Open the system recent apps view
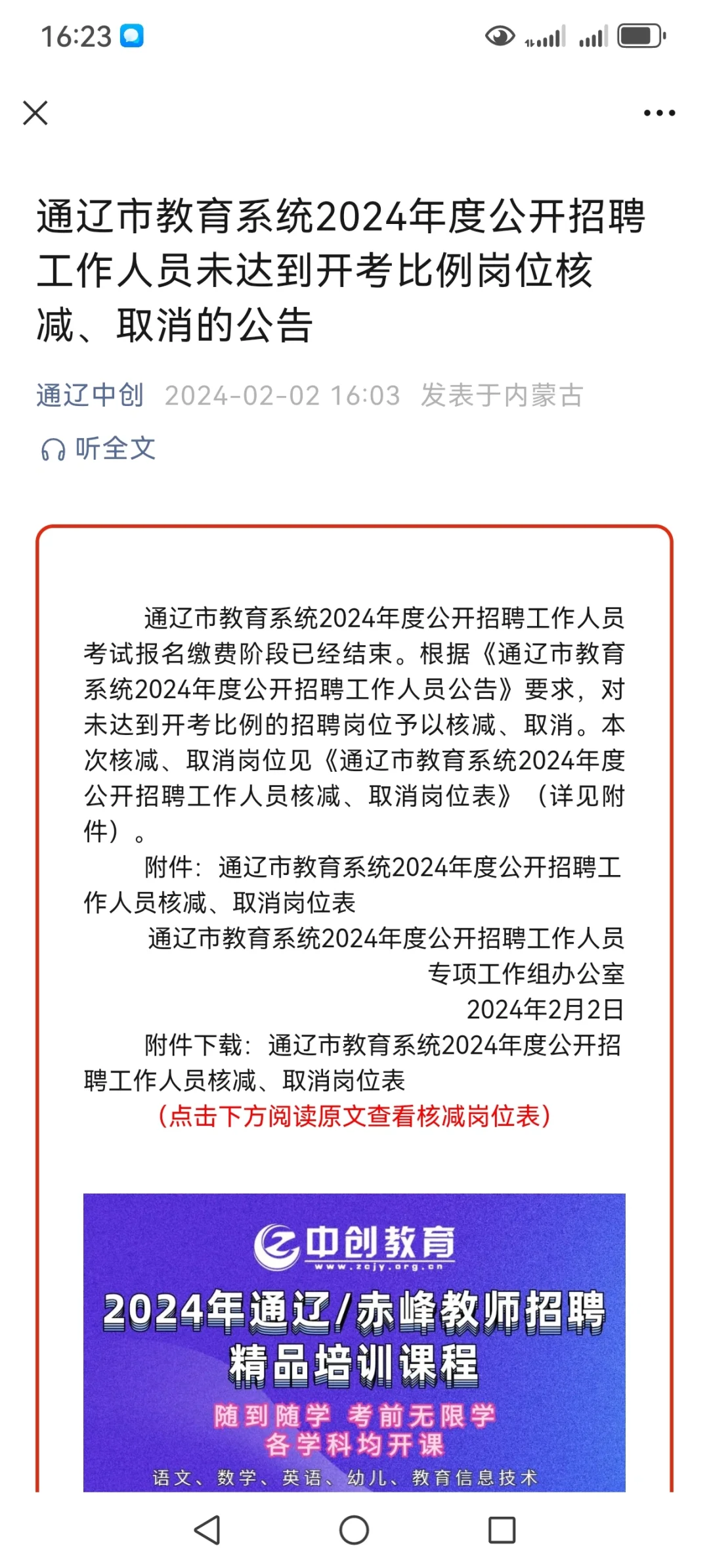709x1568 pixels. (502, 1530)
